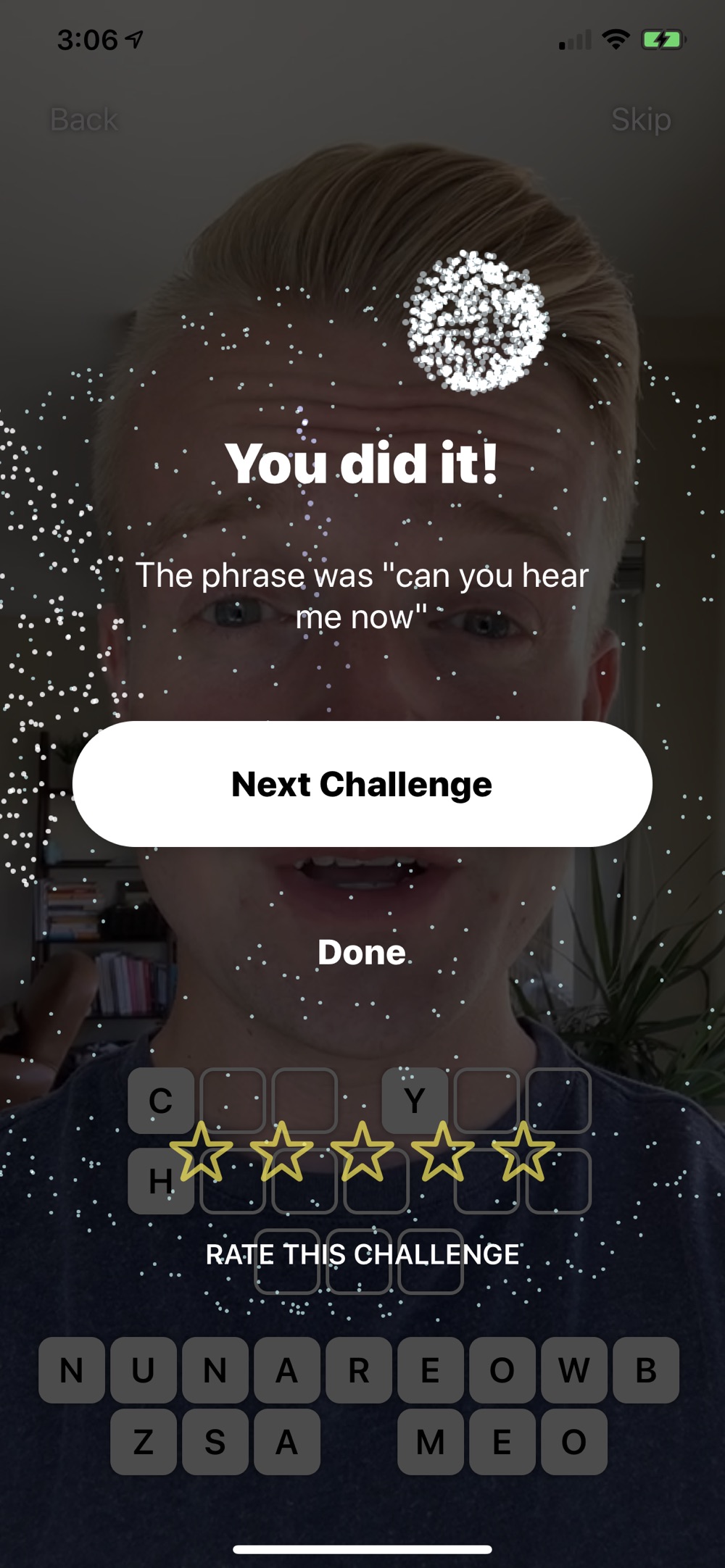This screenshot has height=1568, width=725.
Task: Rate the challenge four stars
Action: tap(442, 1152)
